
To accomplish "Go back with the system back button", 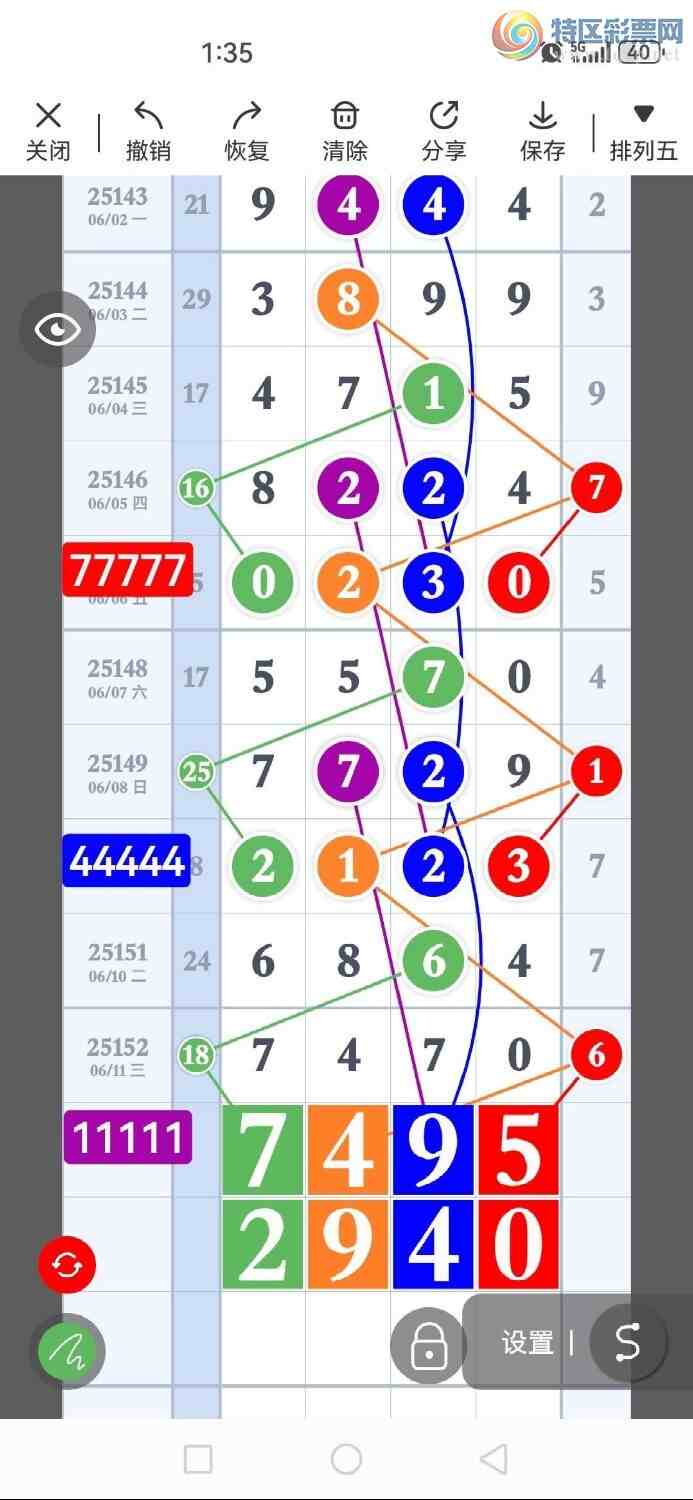I will click(494, 1459).
